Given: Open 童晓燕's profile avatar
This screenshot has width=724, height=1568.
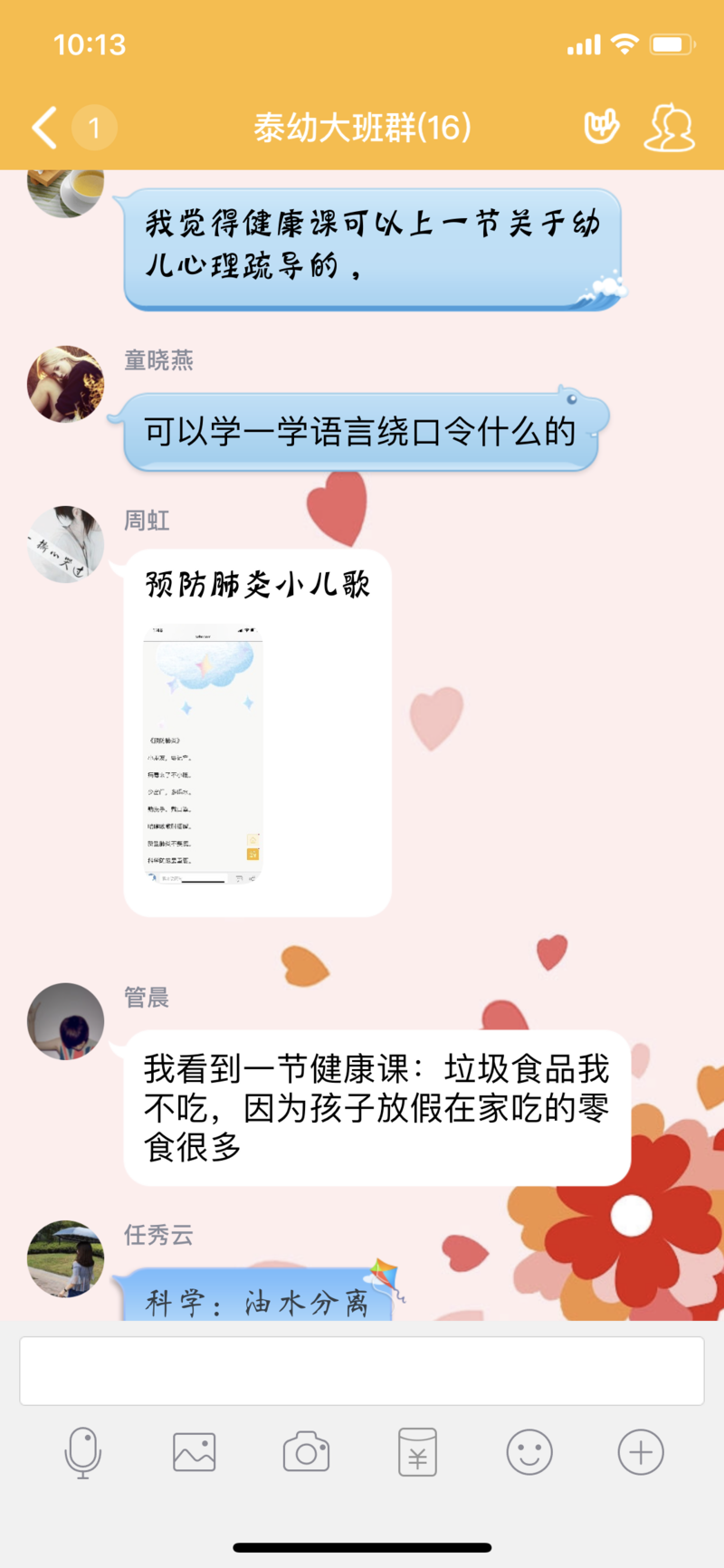Looking at the screenshot, I should (65, 384).
